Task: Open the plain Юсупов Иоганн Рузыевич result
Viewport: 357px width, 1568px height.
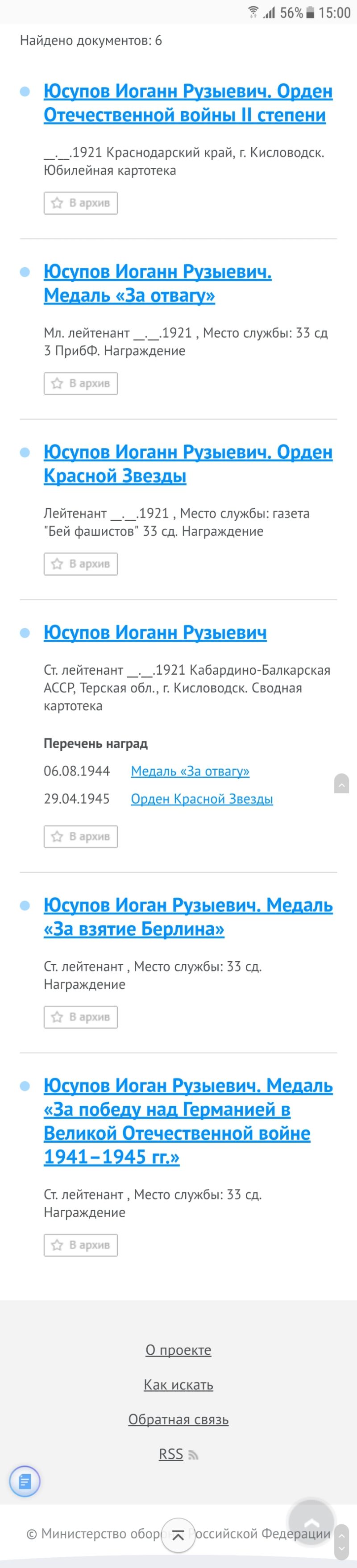Action: [x=155, y=632]
